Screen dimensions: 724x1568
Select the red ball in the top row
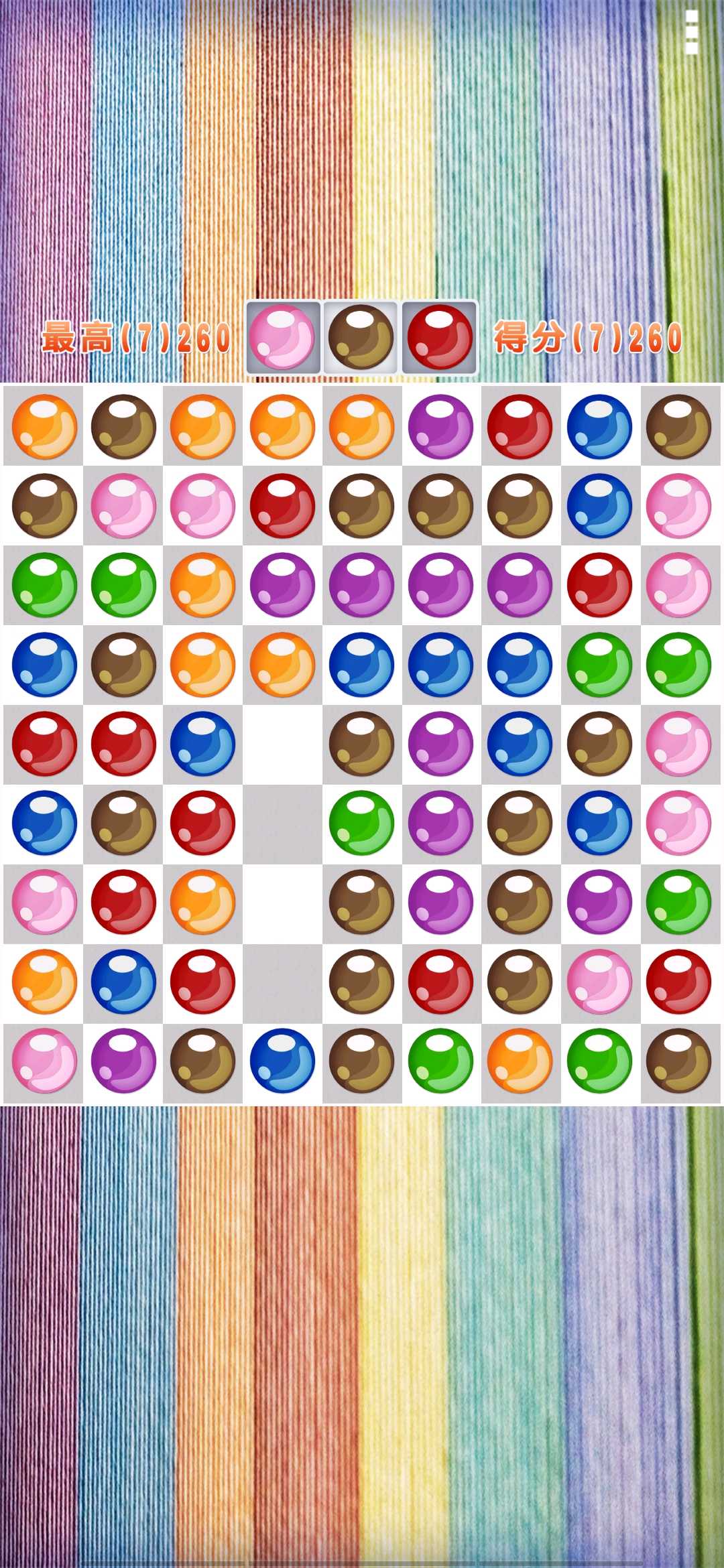(x=520, y=427)
